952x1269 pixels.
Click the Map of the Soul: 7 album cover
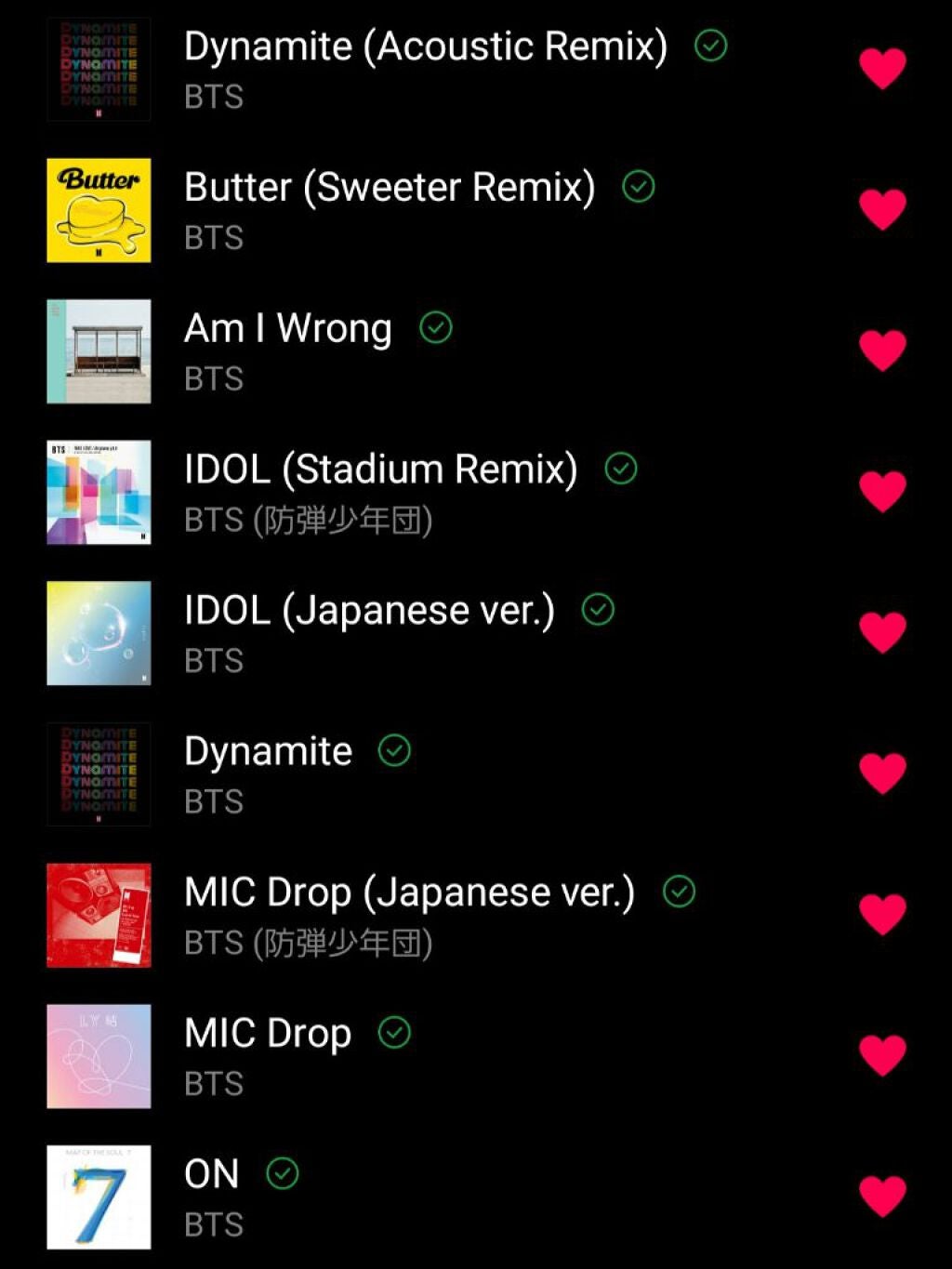[99, 1196]
